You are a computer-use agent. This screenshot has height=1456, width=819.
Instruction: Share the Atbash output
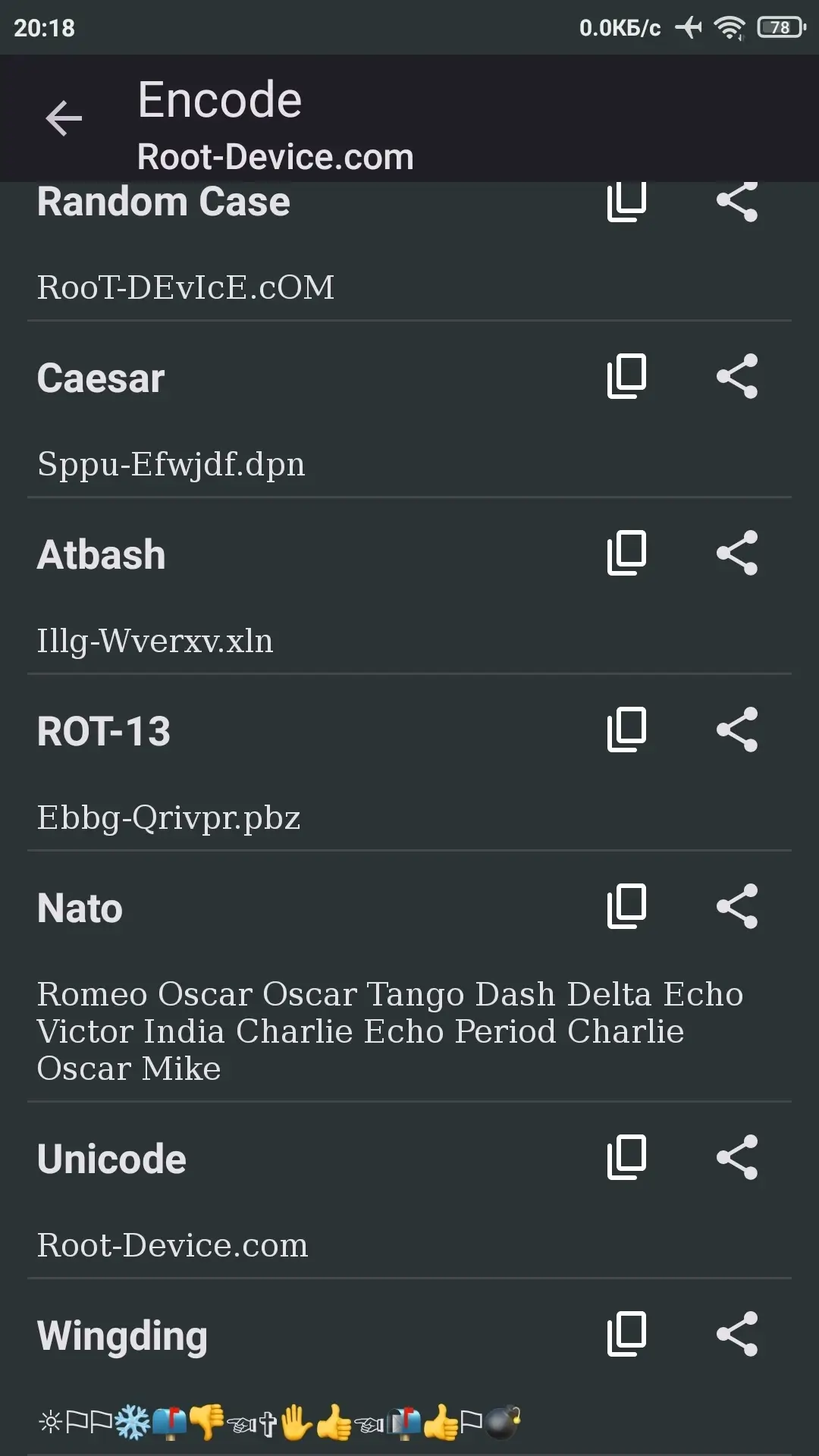tap(737, 553)
